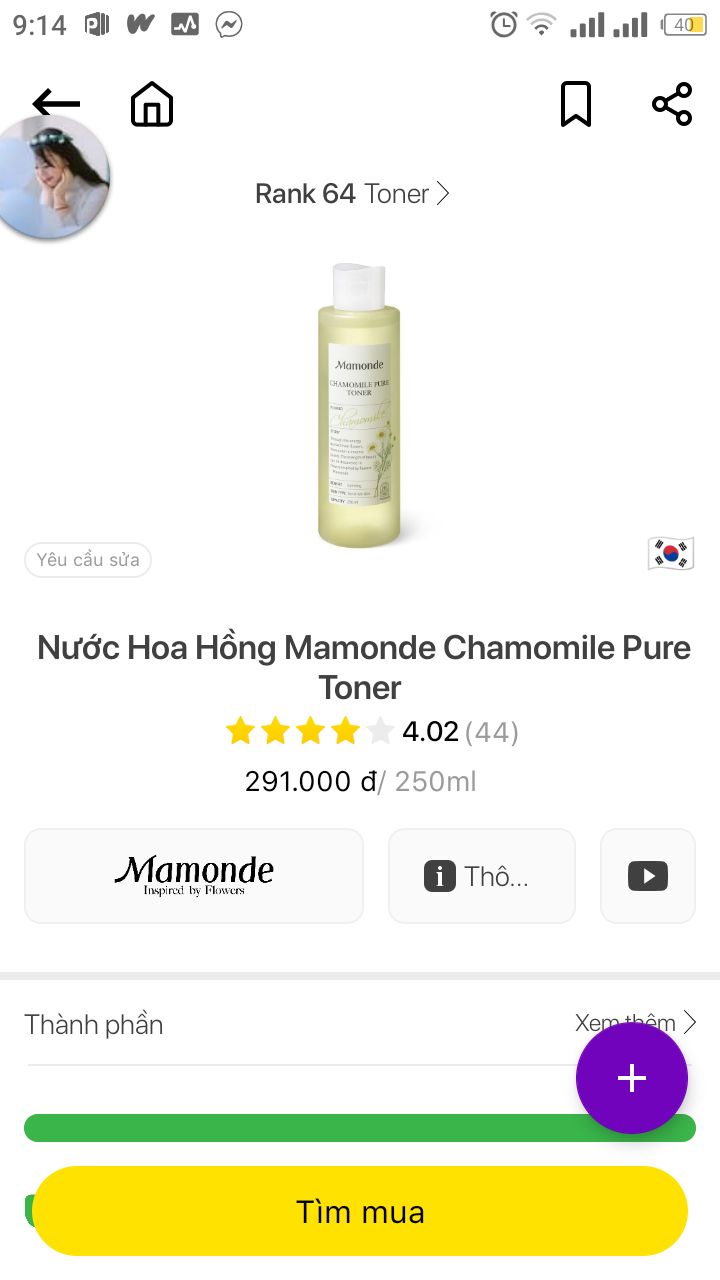
Task: Open the Mamonde brand card
Action: point(194,875)
